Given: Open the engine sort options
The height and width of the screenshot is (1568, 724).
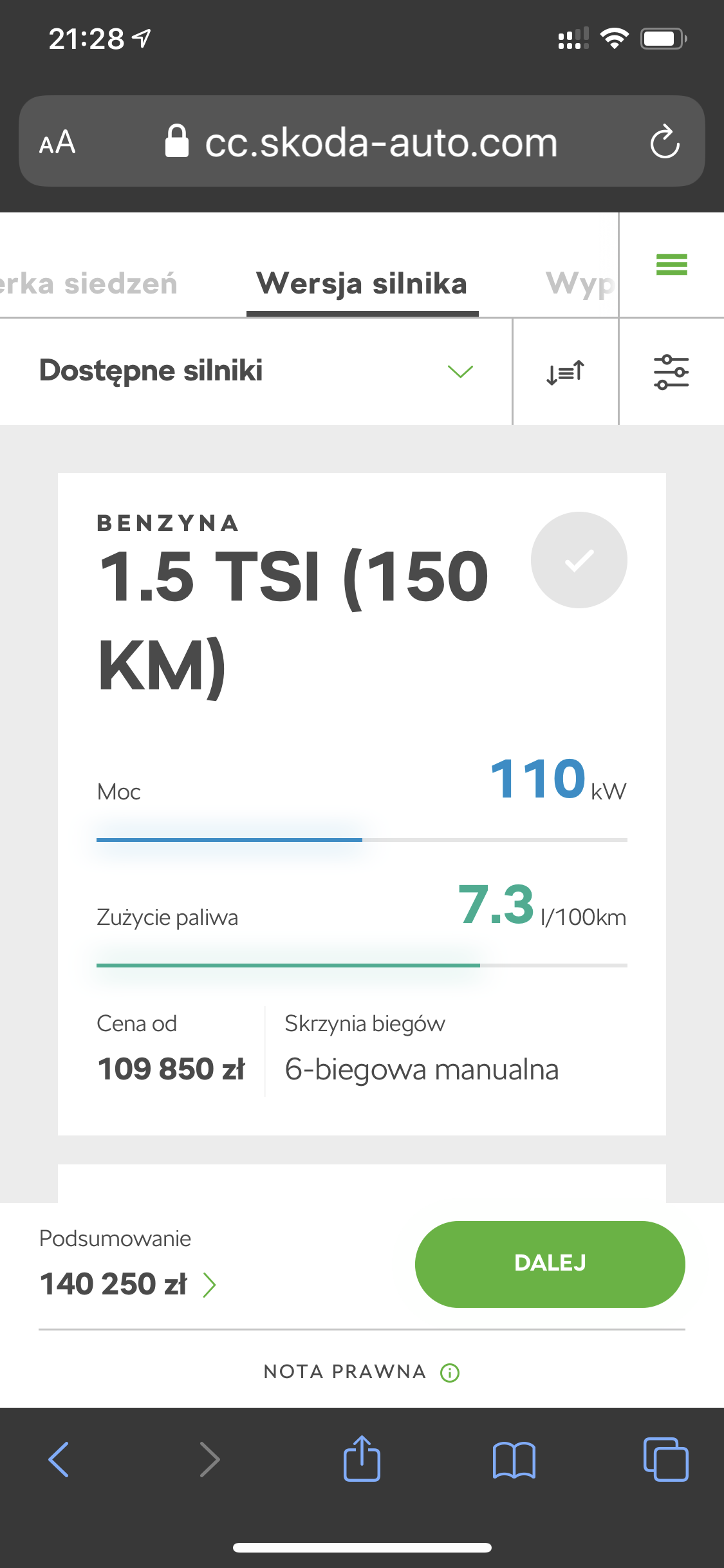Looking at the screenshot, I should pos(565,371).
